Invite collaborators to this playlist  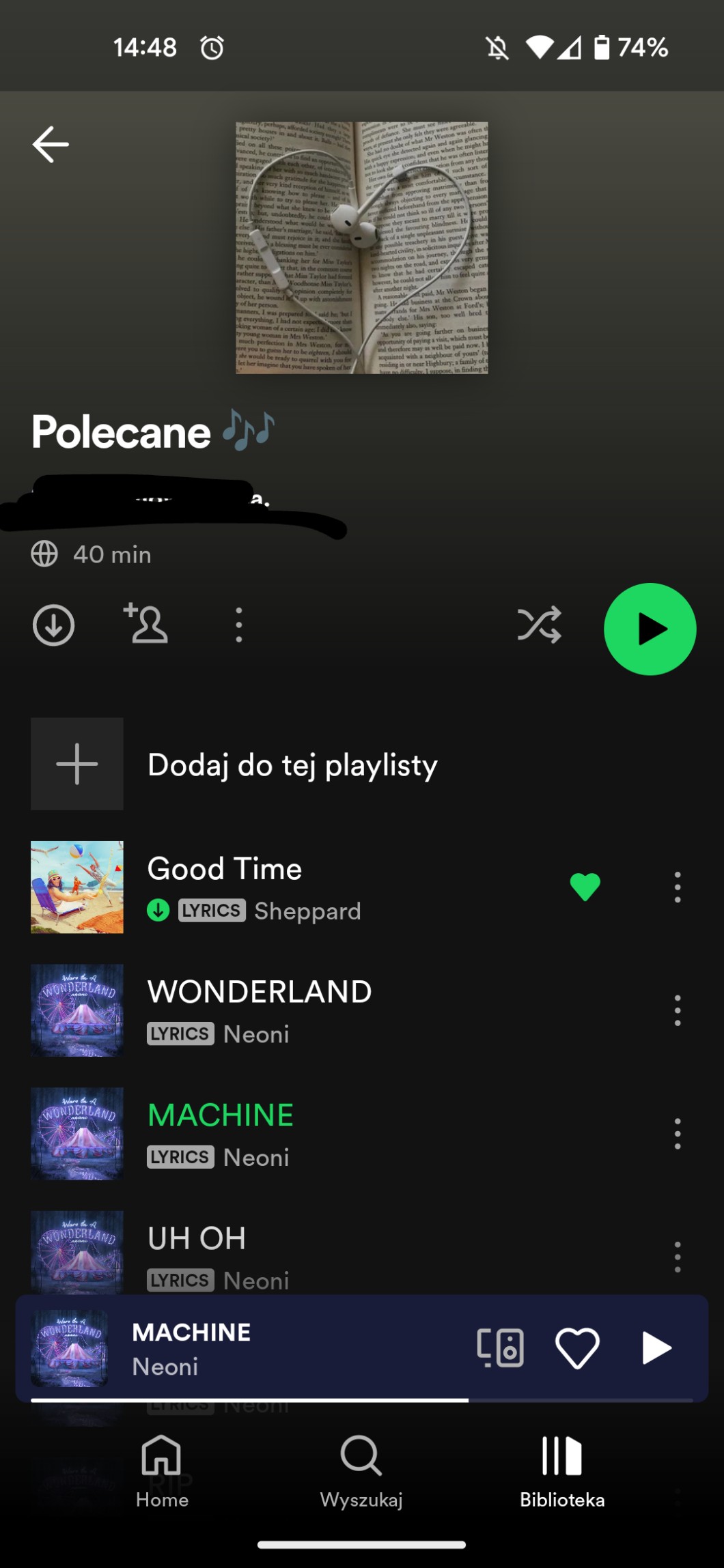pos(145,623)
